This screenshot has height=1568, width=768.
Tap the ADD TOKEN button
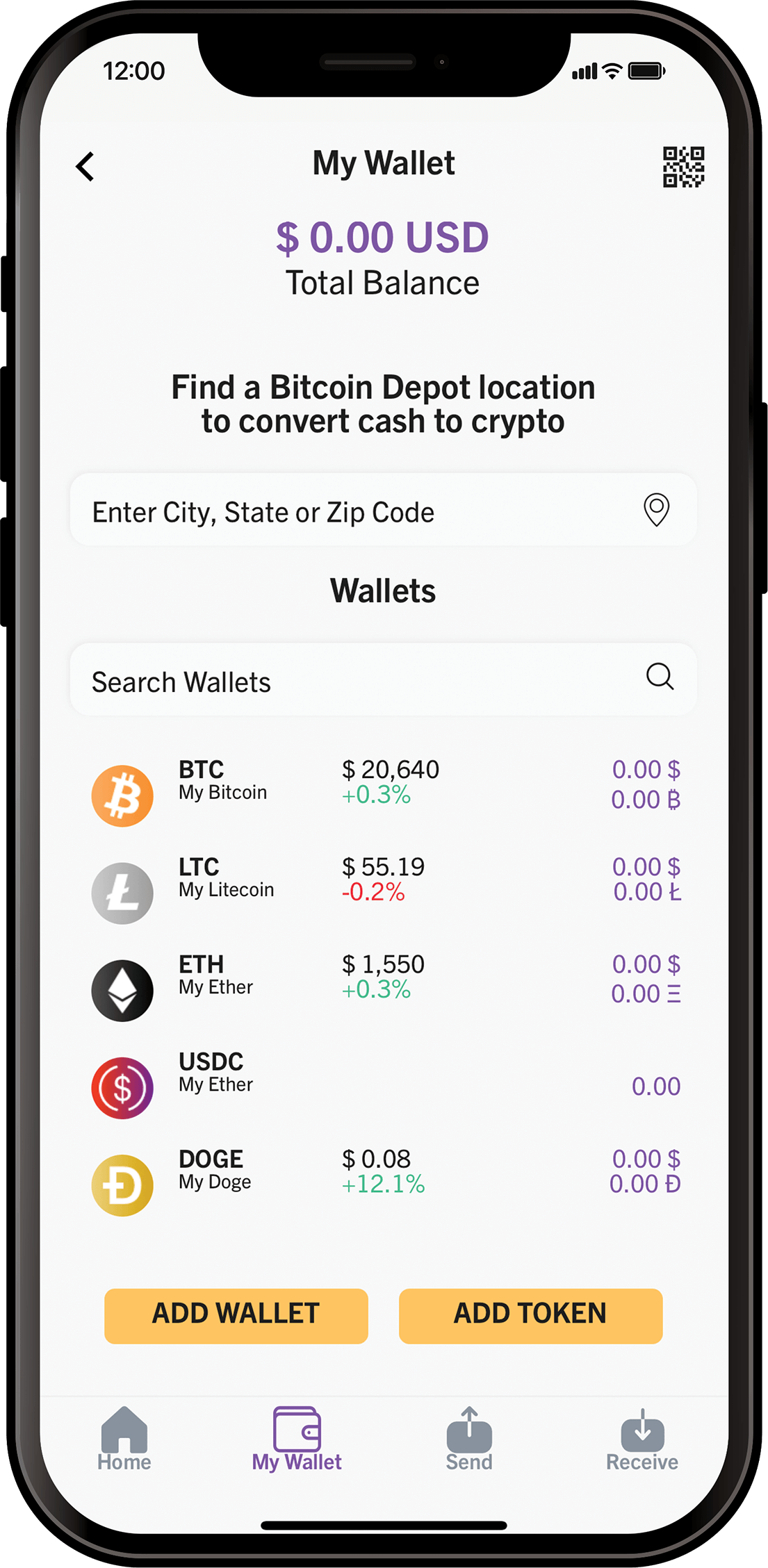click(530, 1315)
